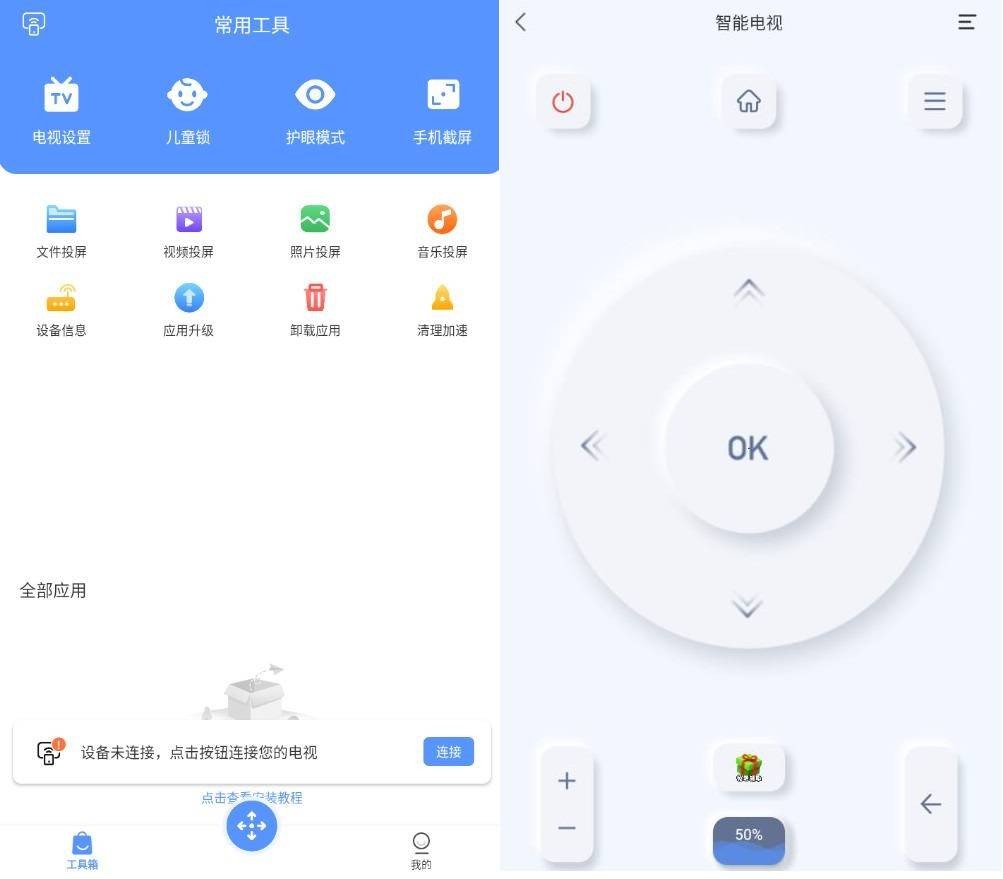Screen dimensions: 1003x879
Task: Open 照片投屏 photo casting
Action: [315, 231]
